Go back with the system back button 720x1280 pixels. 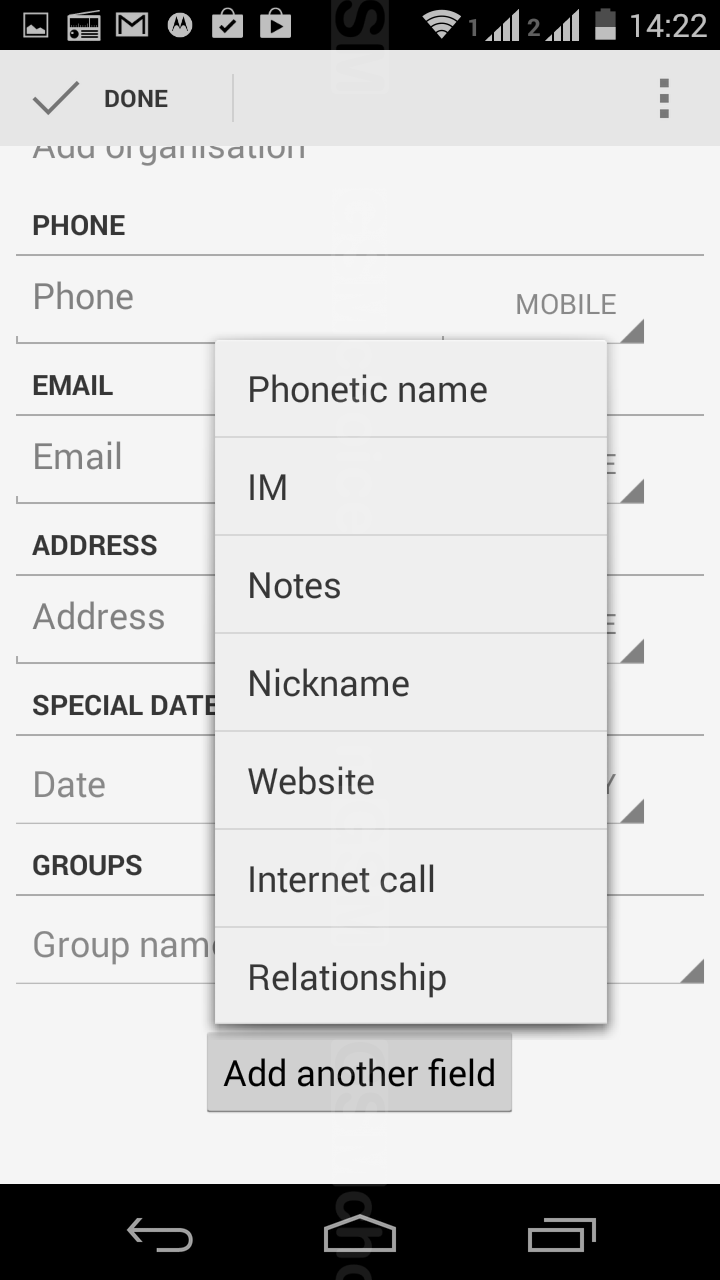(160, 1235)
